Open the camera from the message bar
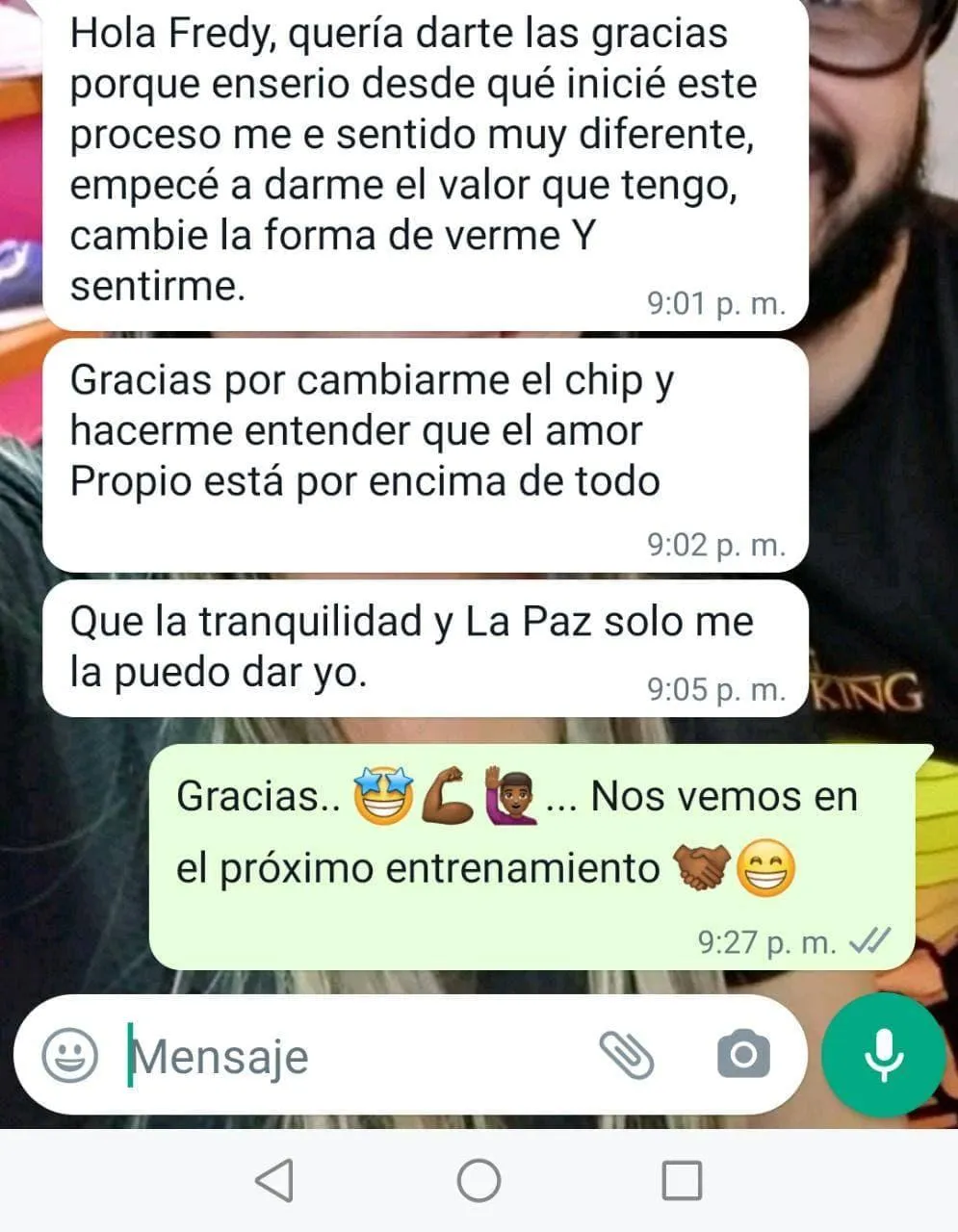The width and height of the screenshot is (958, 1232). 743,1055
